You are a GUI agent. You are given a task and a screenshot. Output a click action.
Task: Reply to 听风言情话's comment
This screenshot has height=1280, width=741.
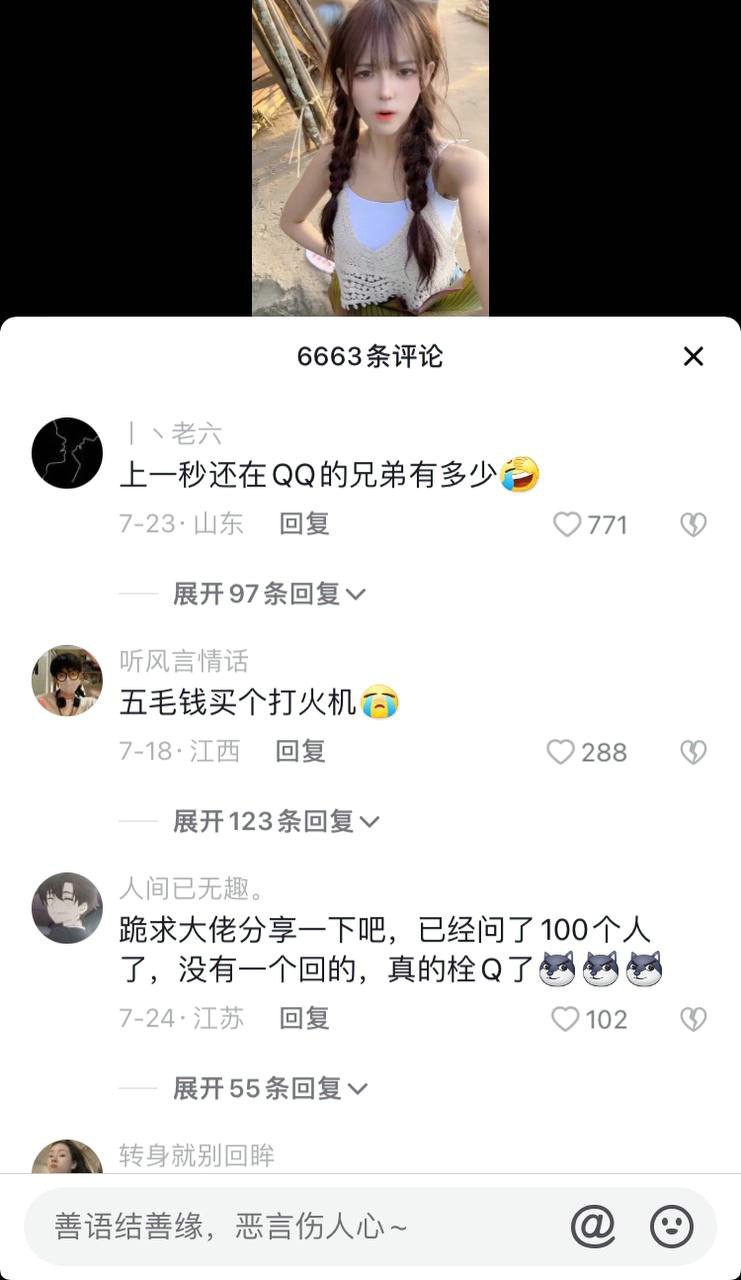click(x=301, y=752)
